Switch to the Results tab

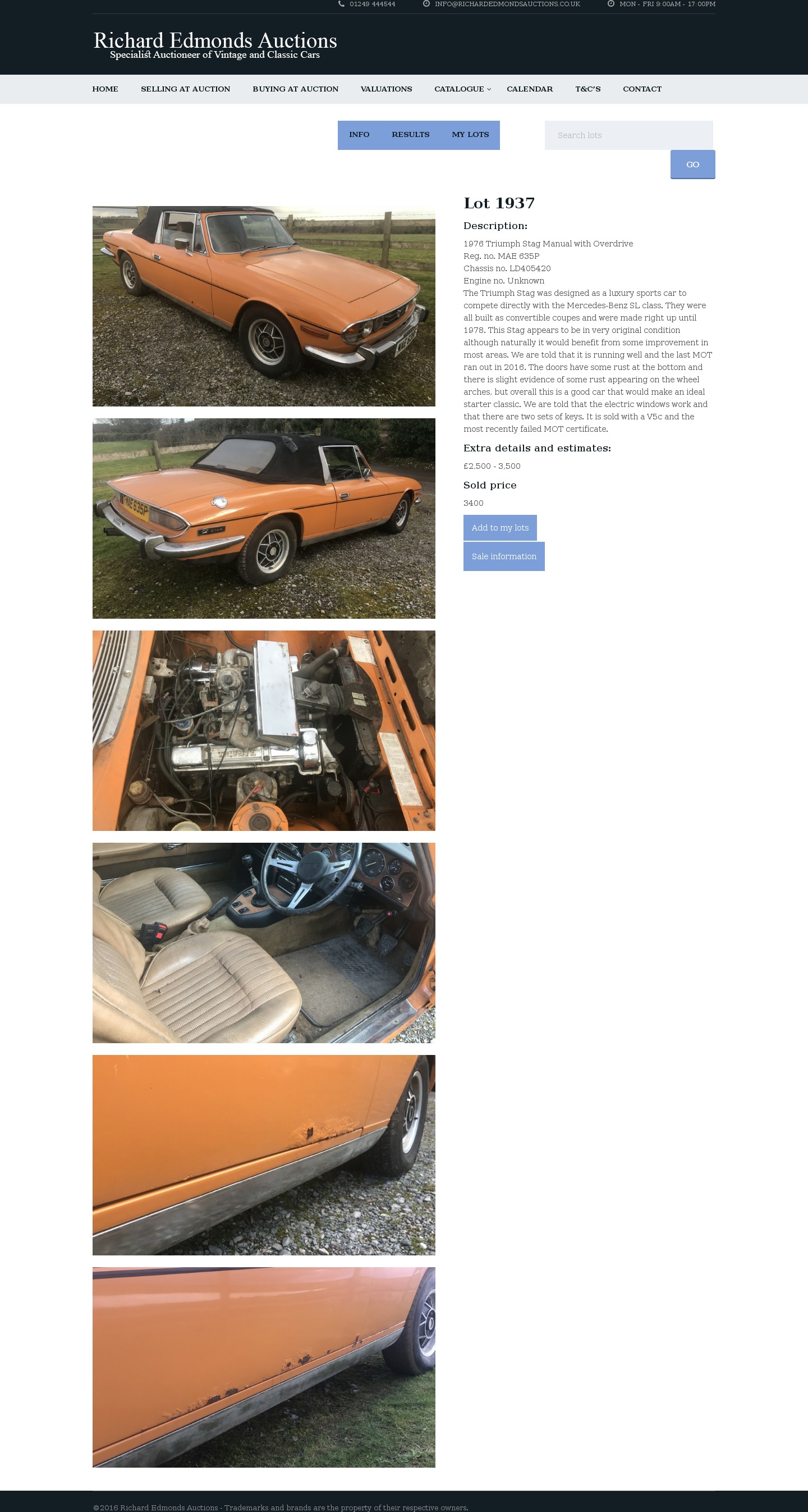point(410,135)
